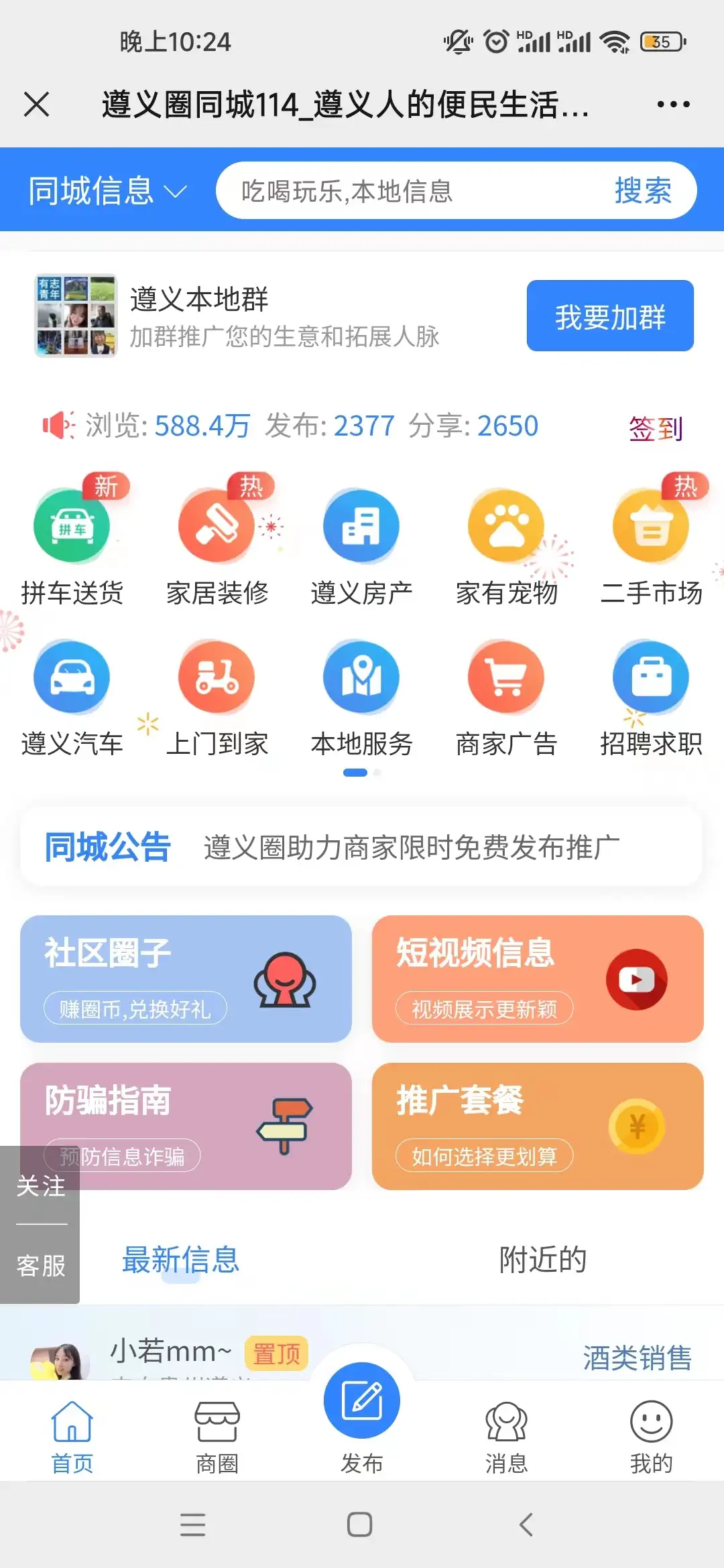Tap the carousel page indicator dot
Screen dimensions: 724x1568
(x=354, y=772)
